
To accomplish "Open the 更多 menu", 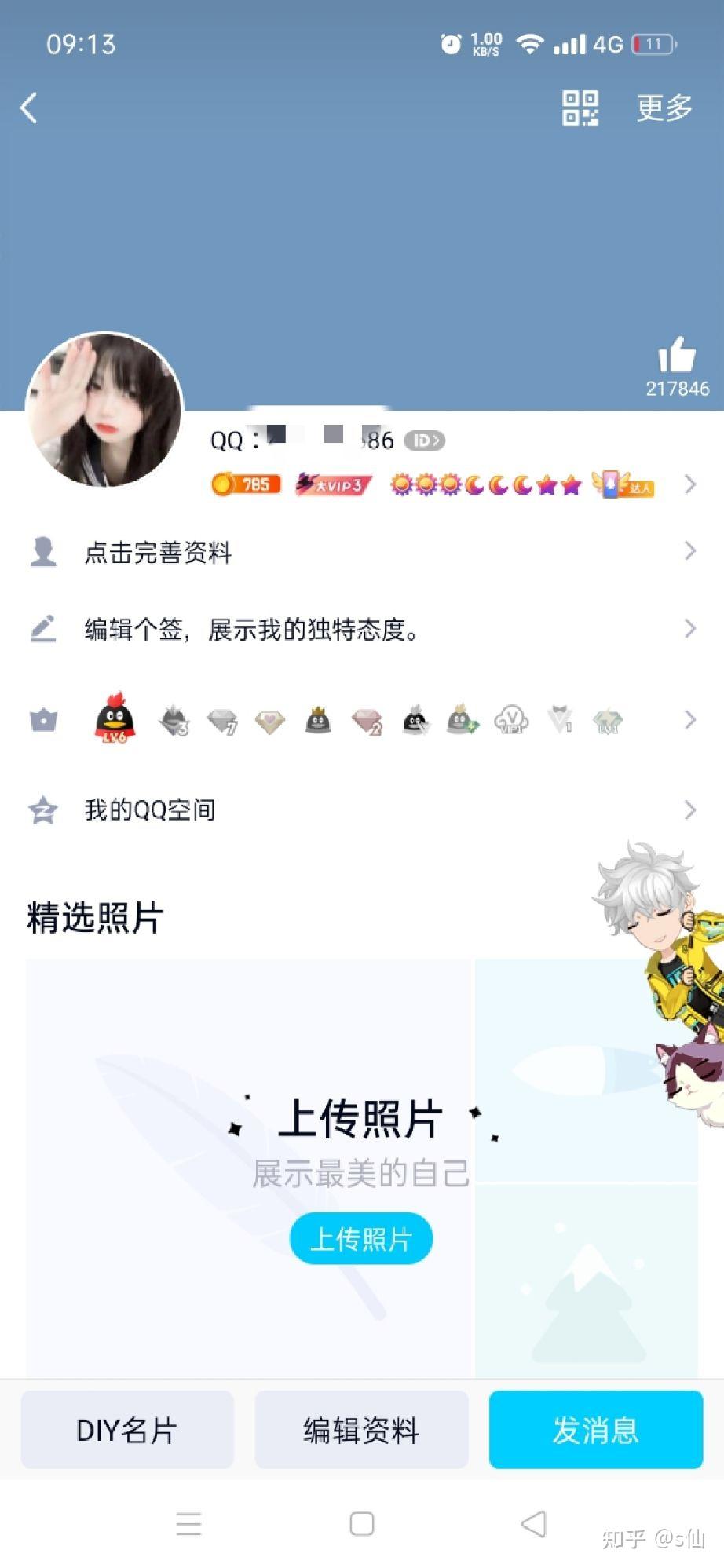I will pos(664,108).
